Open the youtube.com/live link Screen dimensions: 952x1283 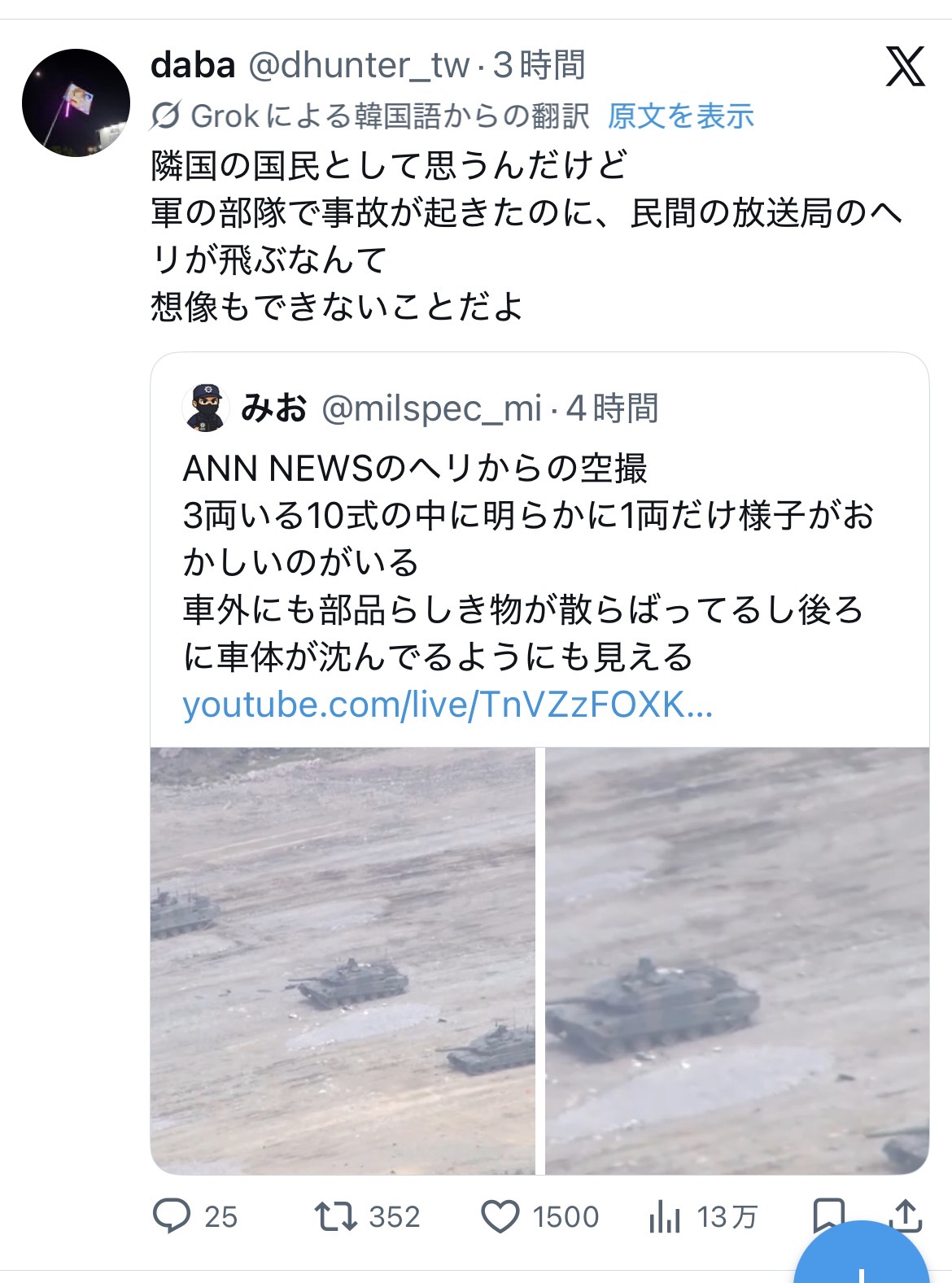[448, 705]
